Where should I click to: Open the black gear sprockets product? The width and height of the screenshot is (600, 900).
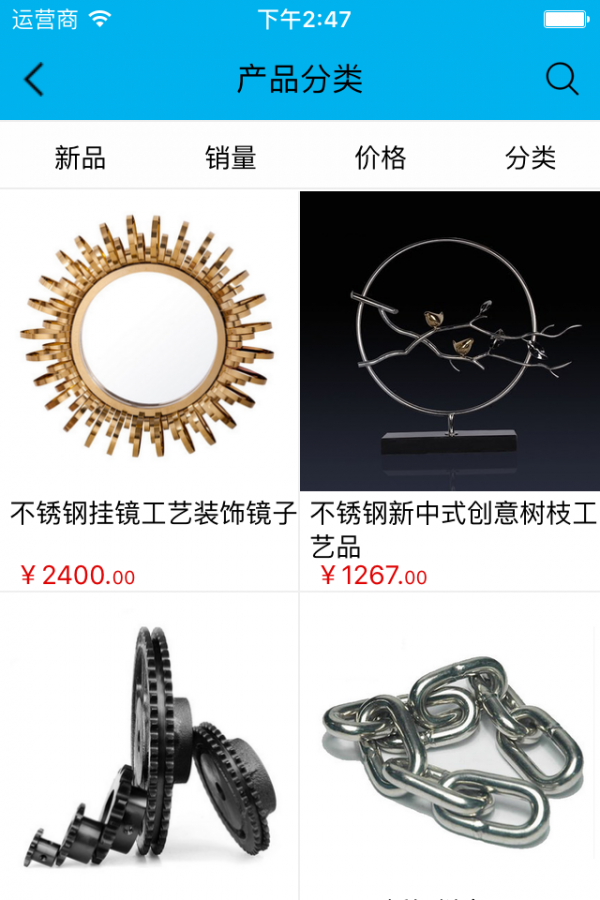click(150, 745)
